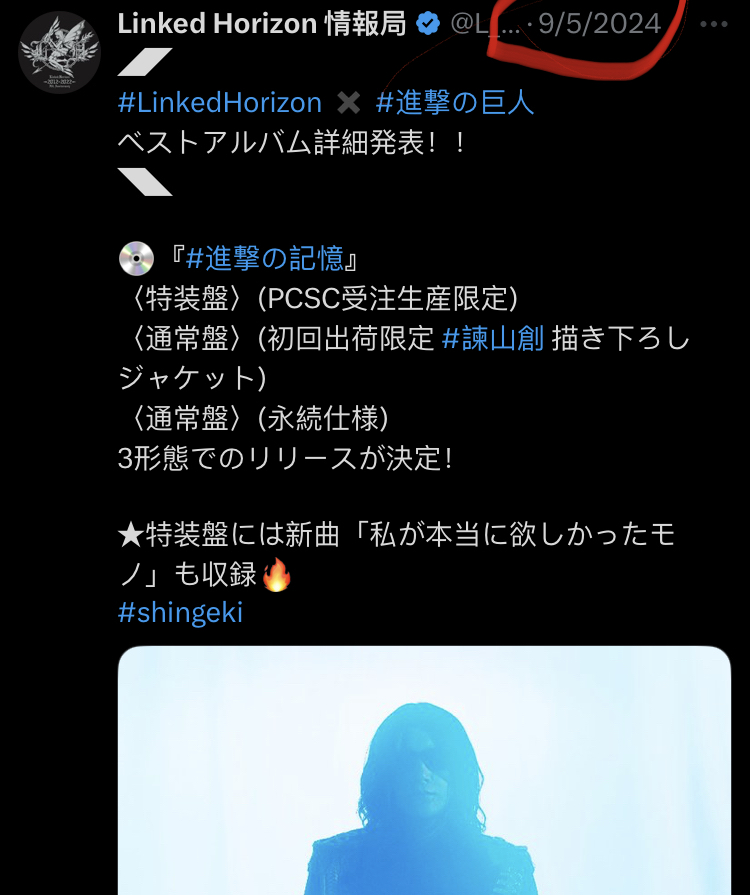750x895 pixels.
Task: Open Linked Horizon 情報局 account name
Action: pyautogui.click(x=262, y=24)
